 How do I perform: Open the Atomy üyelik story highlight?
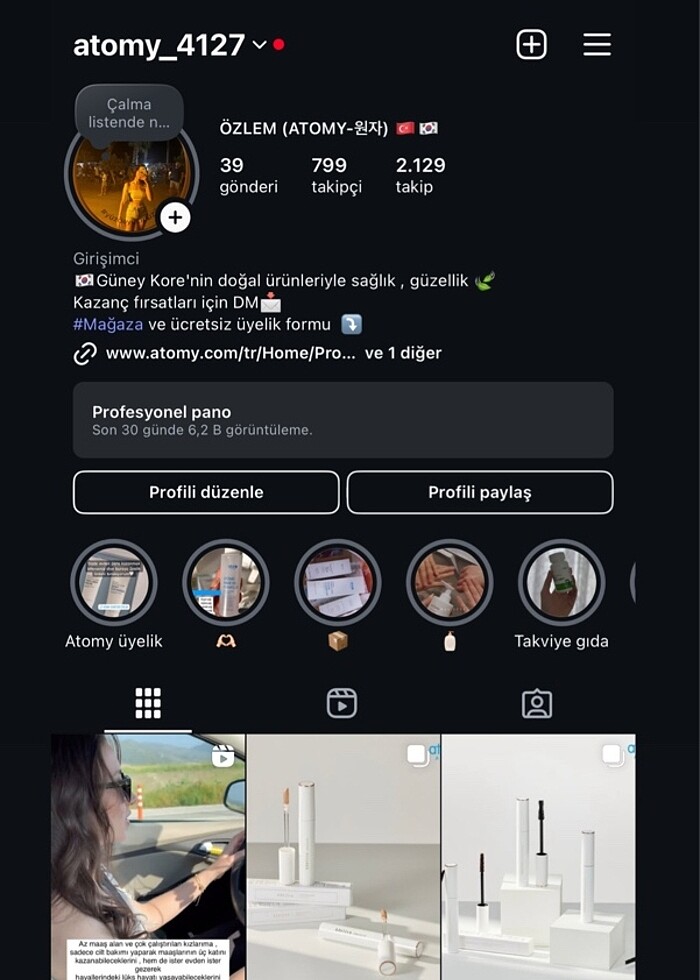click(114, 583)
